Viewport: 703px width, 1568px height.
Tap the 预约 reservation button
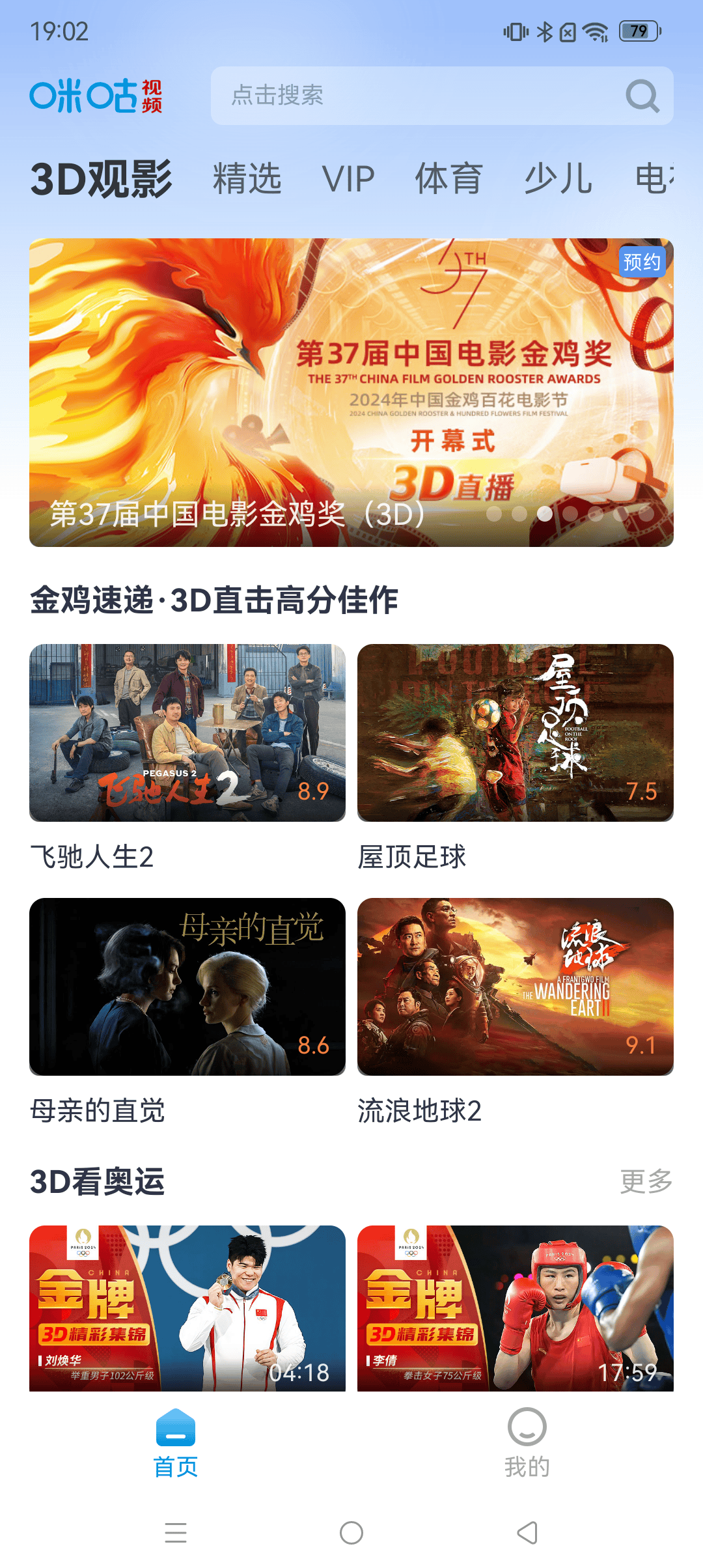click(641, 263)
